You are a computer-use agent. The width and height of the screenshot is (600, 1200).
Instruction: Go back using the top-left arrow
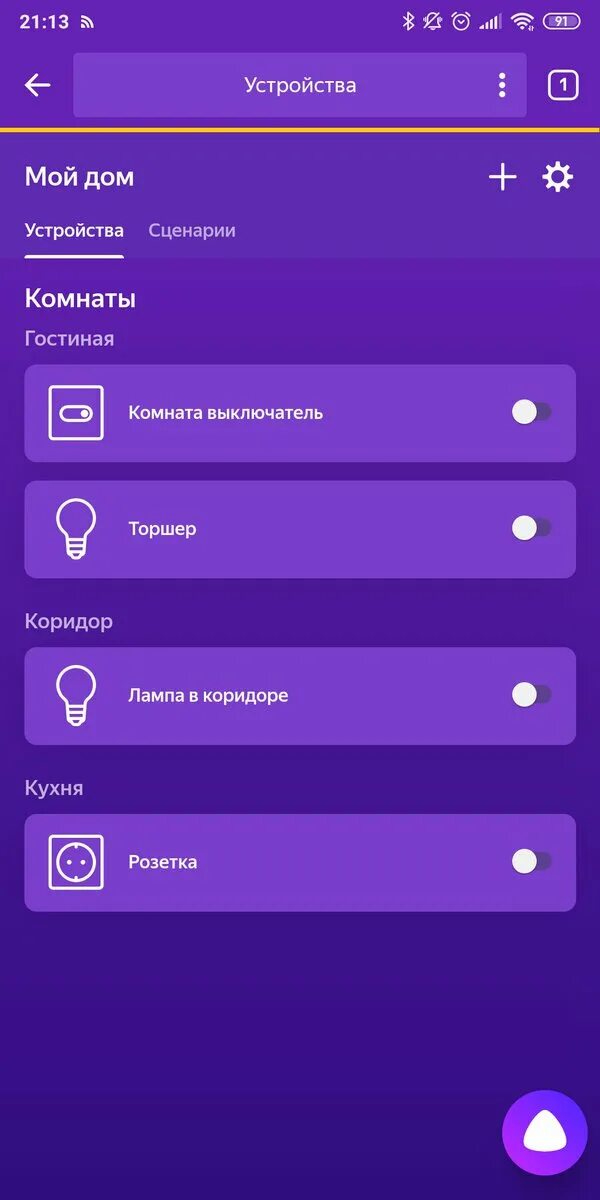37,85
